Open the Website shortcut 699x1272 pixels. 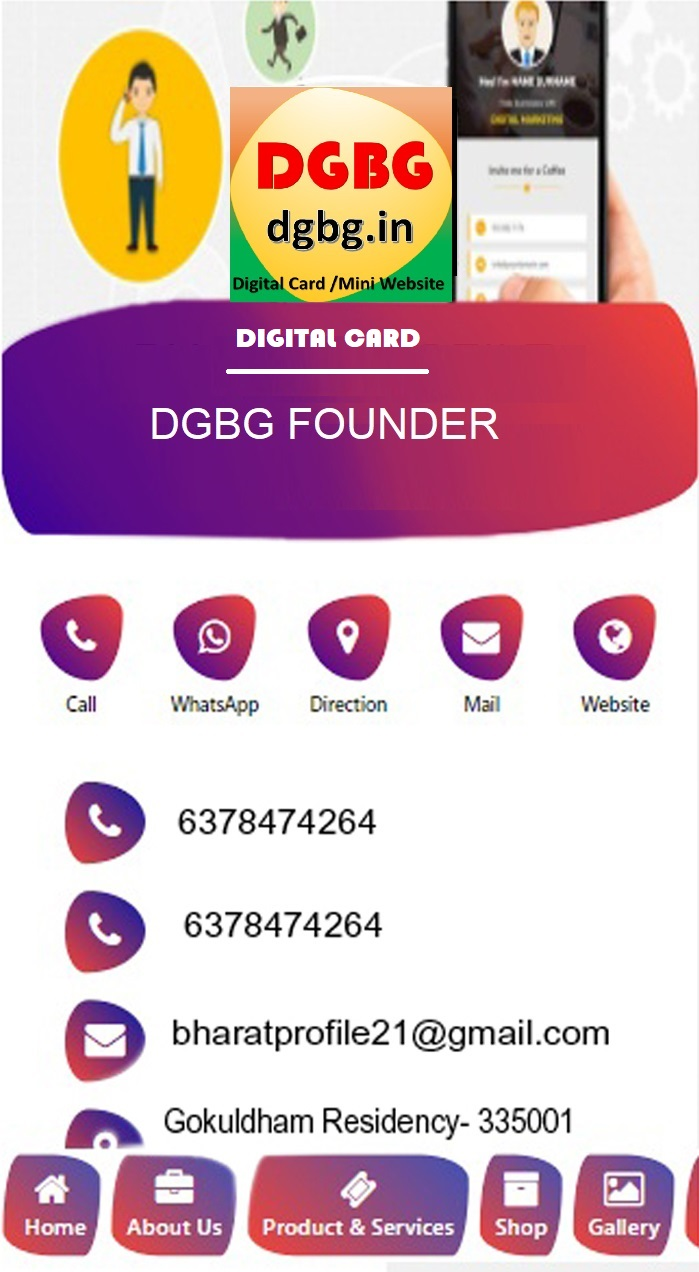(x=615, y=638)
